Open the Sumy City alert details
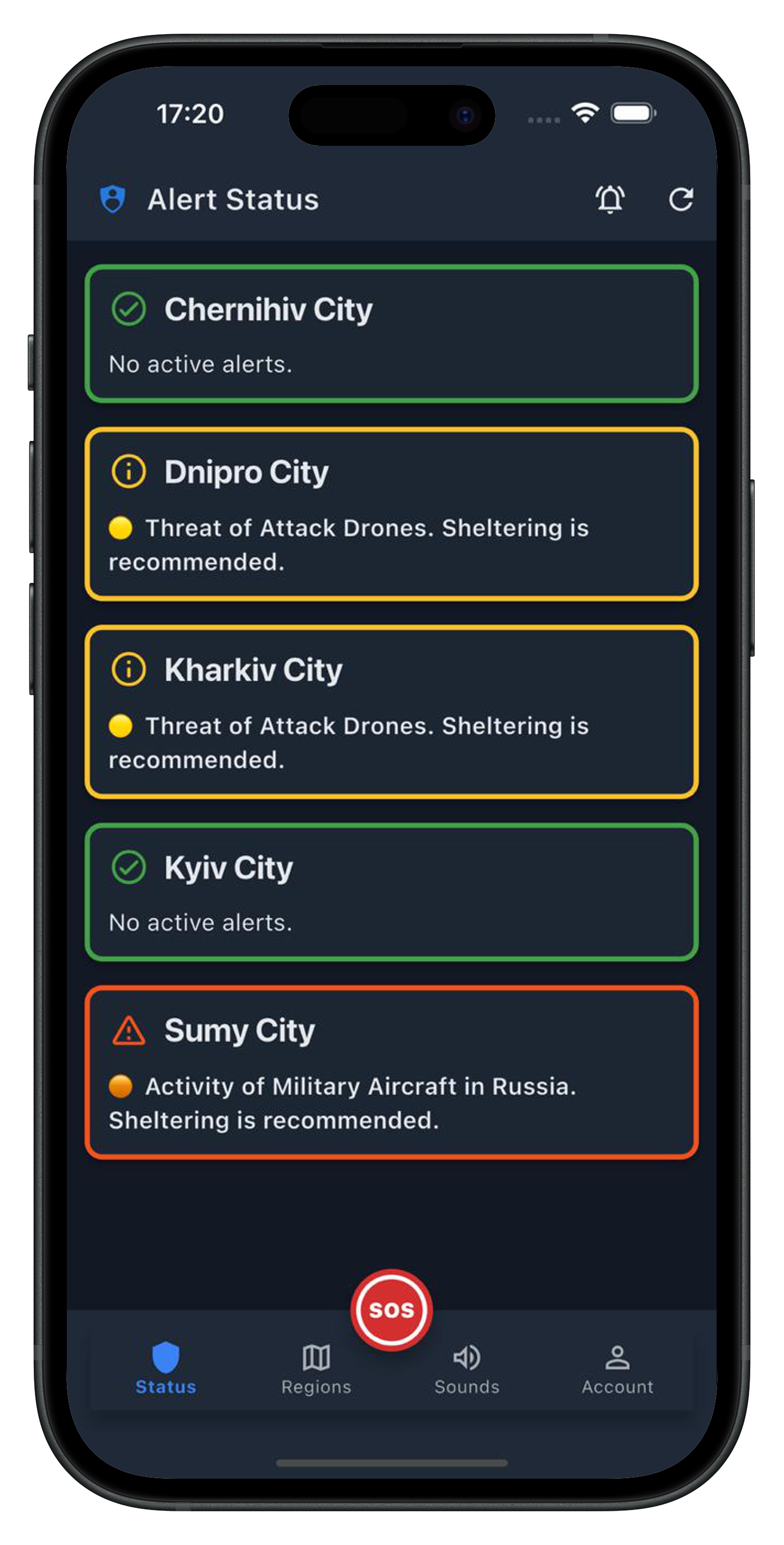This screenshot has width=784, height=1545. (392, 1074)
